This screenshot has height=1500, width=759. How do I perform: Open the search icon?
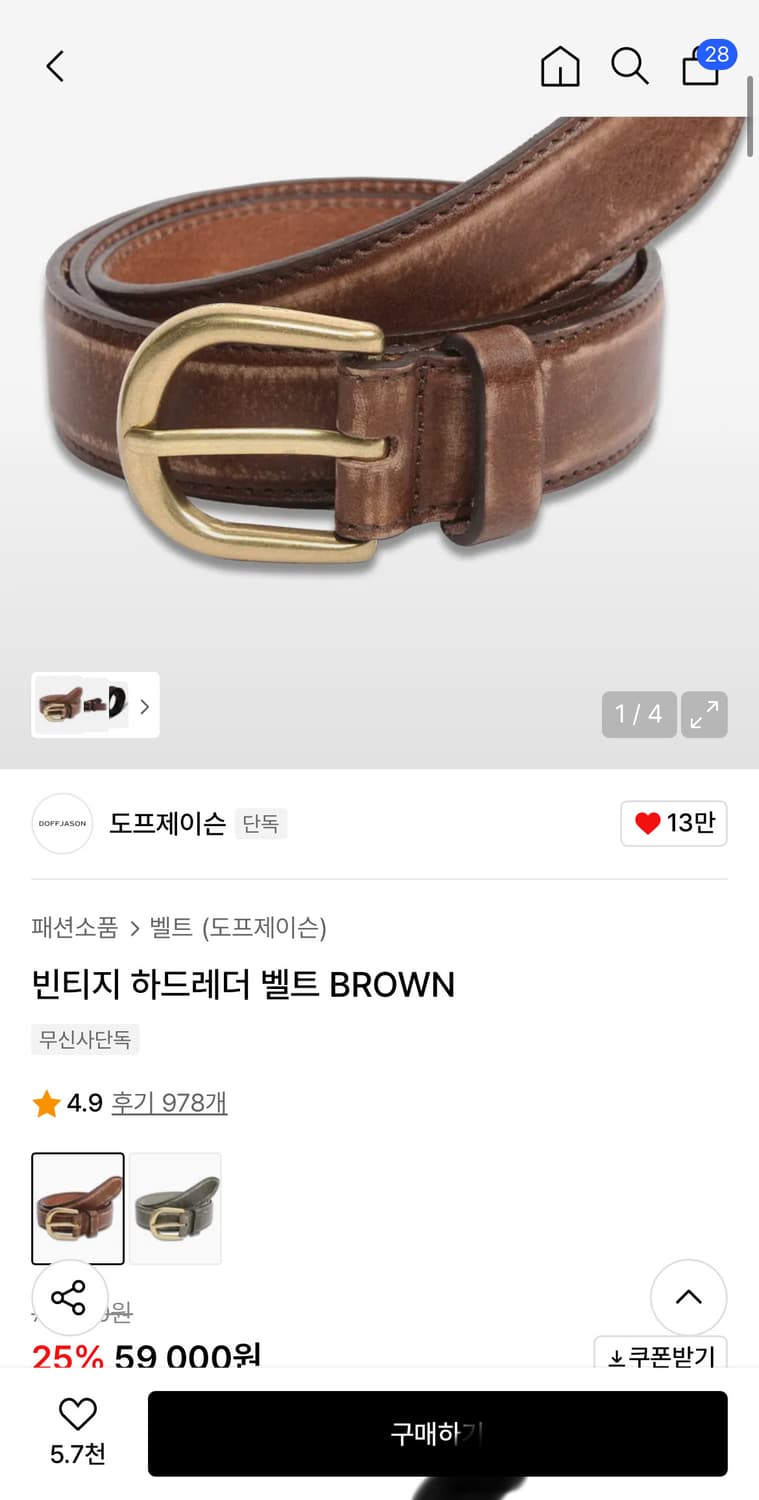(630, 67)
